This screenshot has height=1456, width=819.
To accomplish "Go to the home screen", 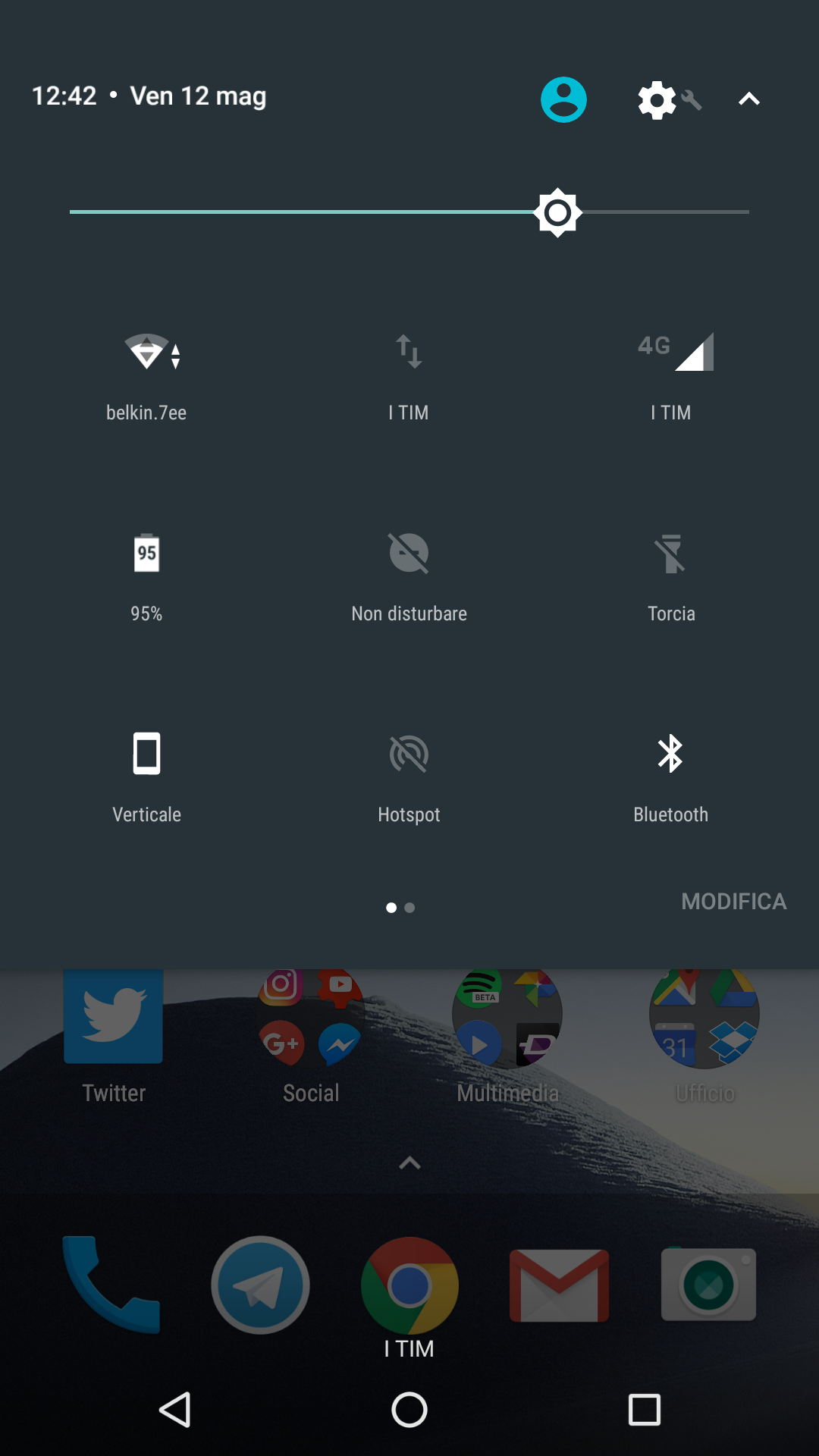I will pos(409,1410).
